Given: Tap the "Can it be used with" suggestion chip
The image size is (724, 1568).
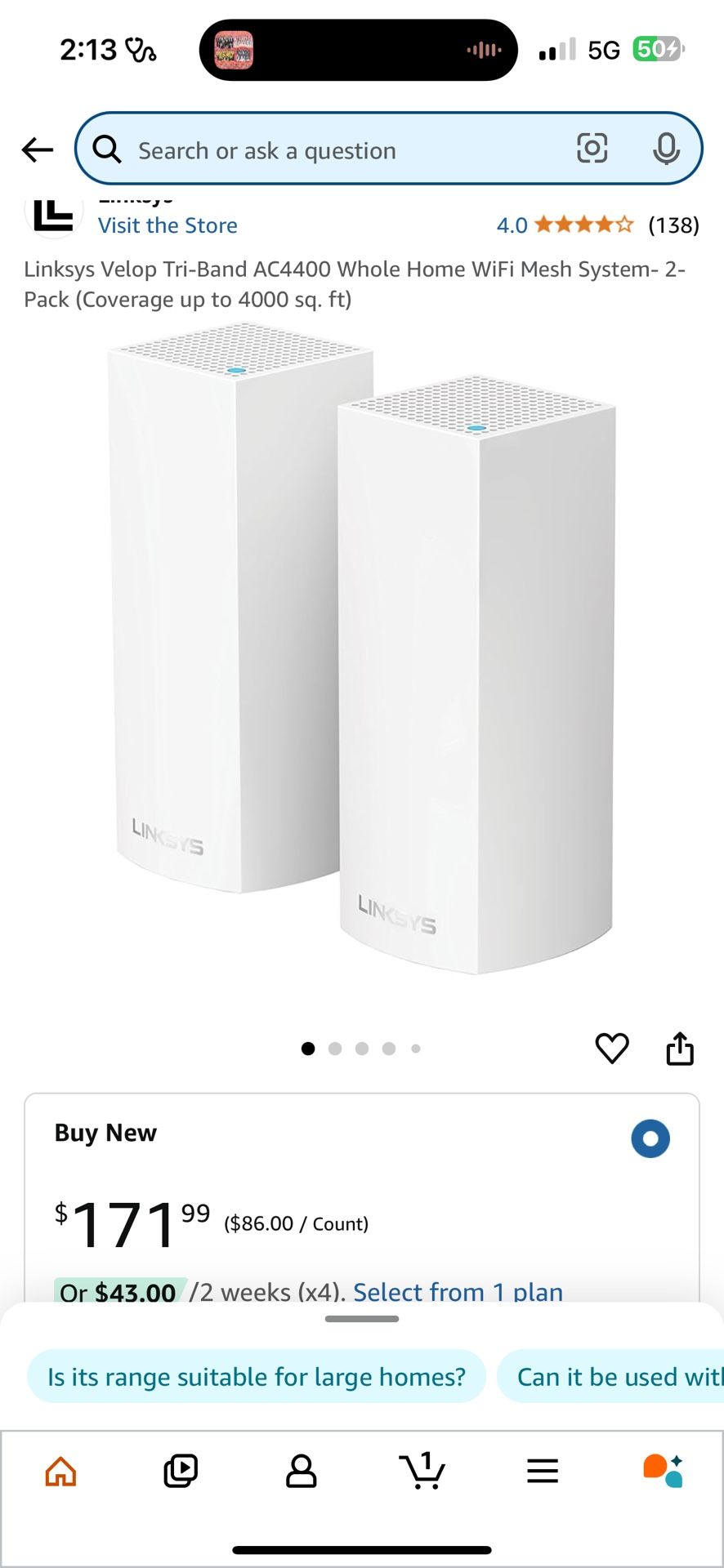Looking at the screenshot, I should click(617, 1377).
